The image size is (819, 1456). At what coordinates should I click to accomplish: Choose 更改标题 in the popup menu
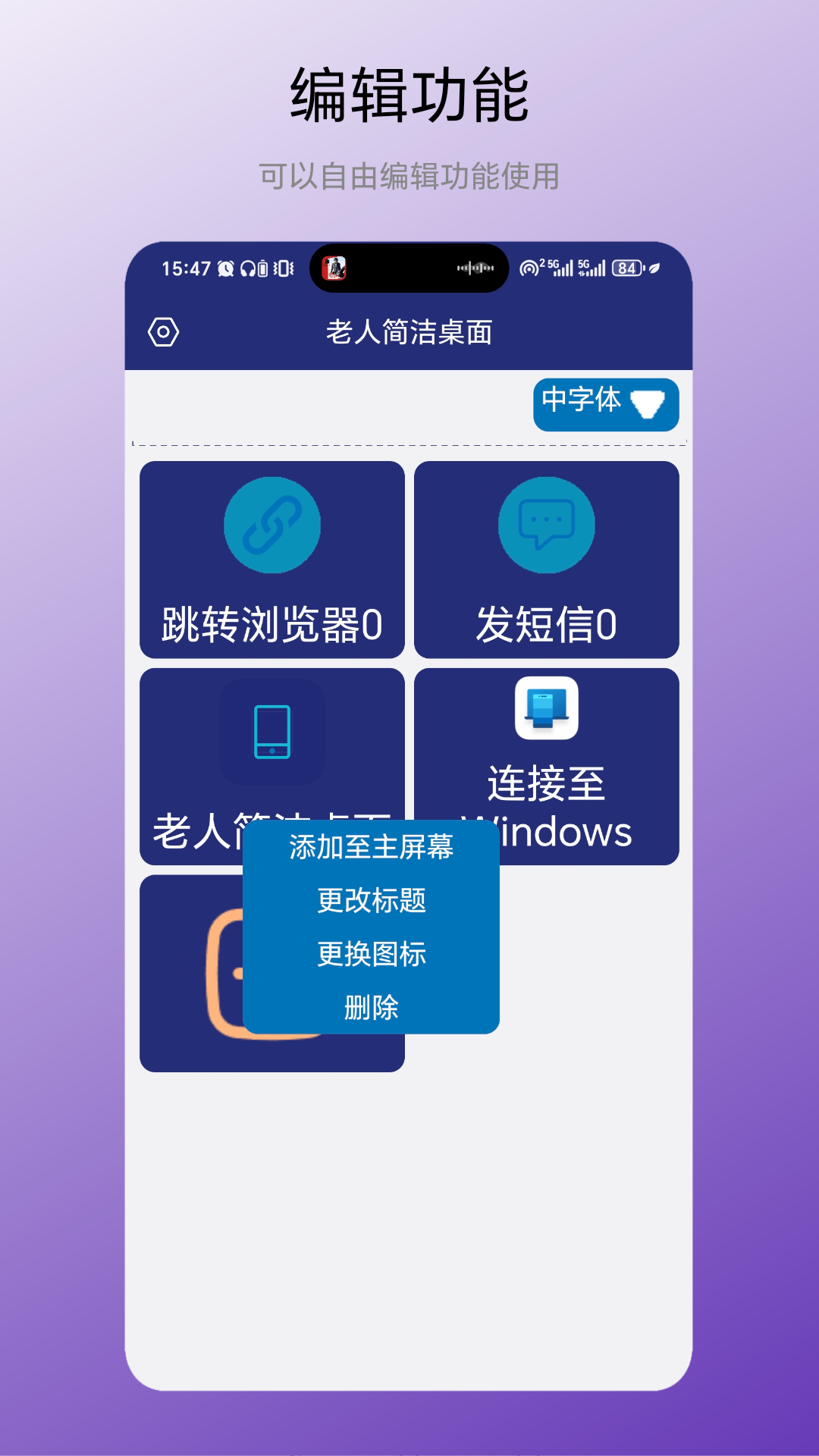(x=372, y=902)
